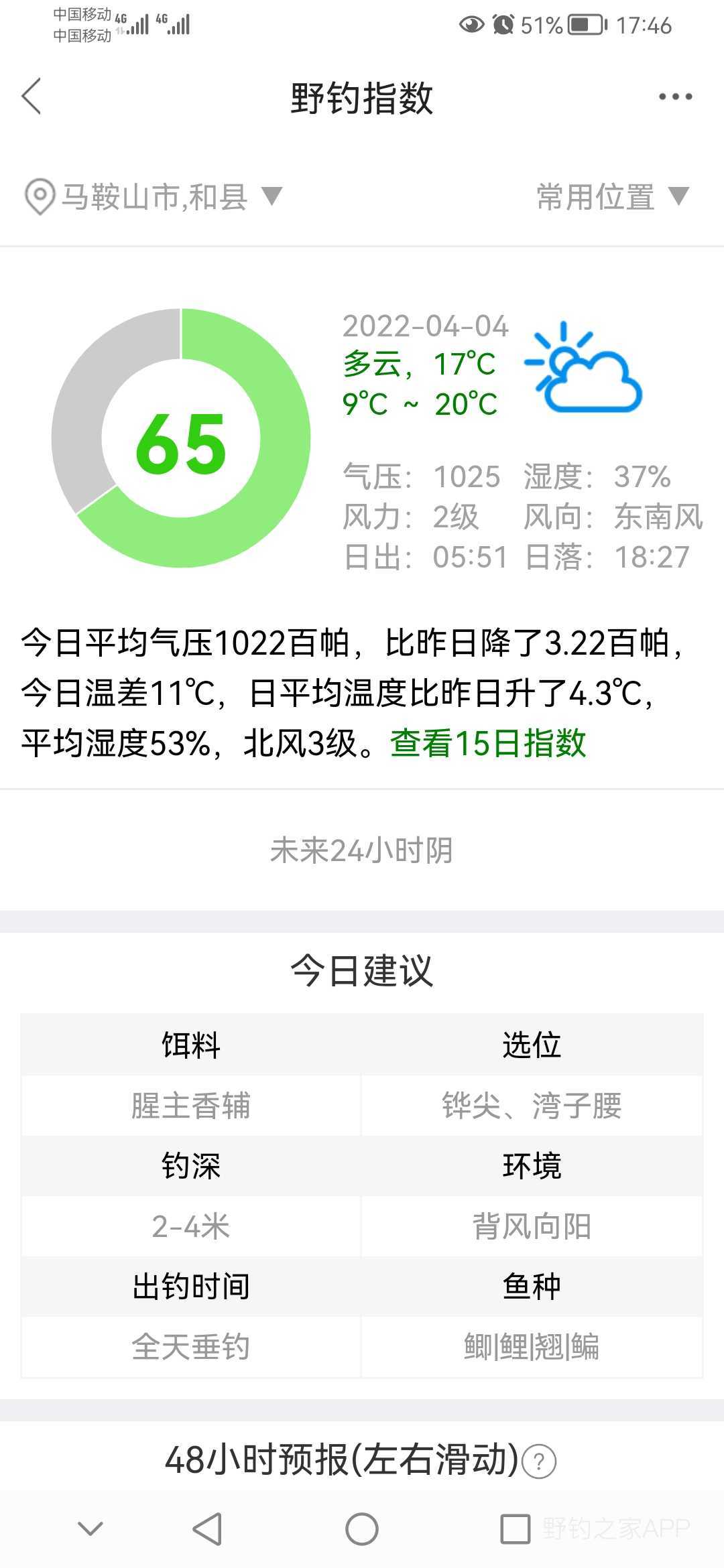The width and height of the screenshot is (724, 1568).
Task: Expand the 马鞍山市,和县 location dropdown
Action: pos(154,197)
